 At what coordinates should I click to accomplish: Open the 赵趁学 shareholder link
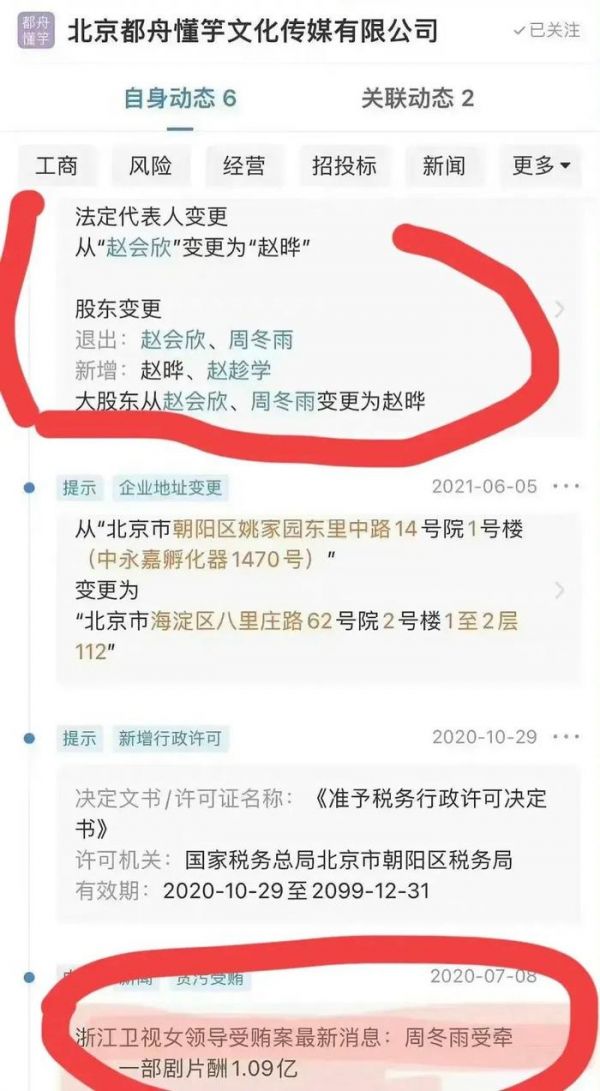pyautogui.click(x=239, y=371)
